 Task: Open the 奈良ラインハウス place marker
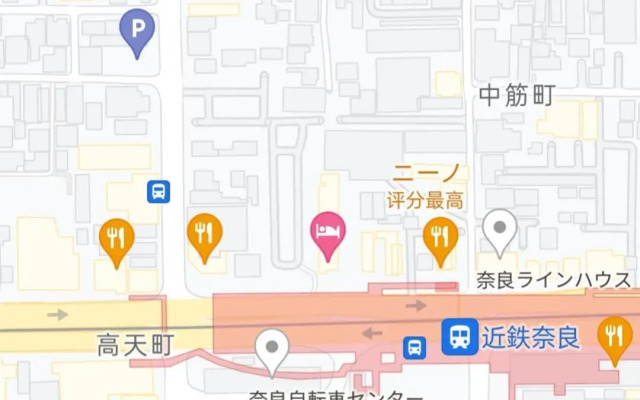[500, 230]
